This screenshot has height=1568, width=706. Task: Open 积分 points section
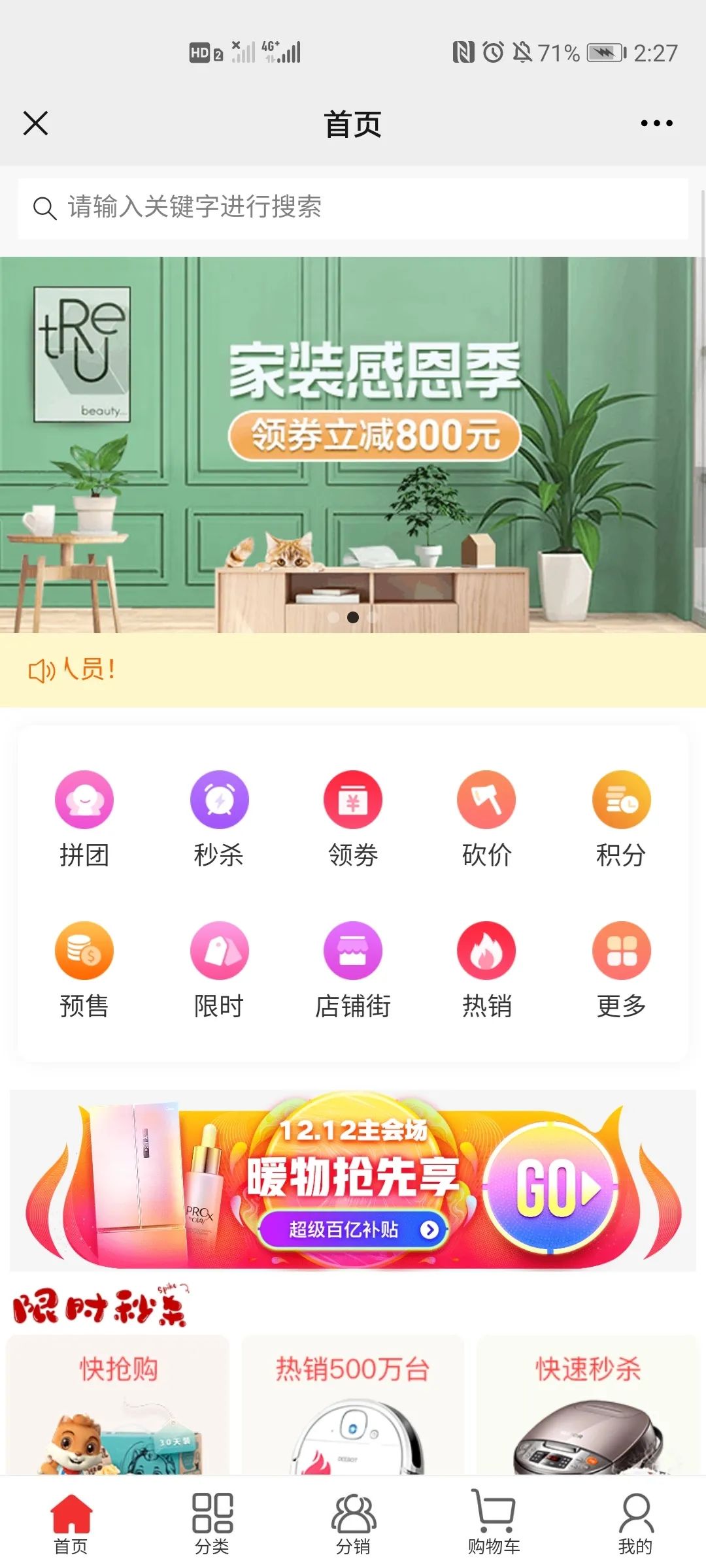(621, 818)
